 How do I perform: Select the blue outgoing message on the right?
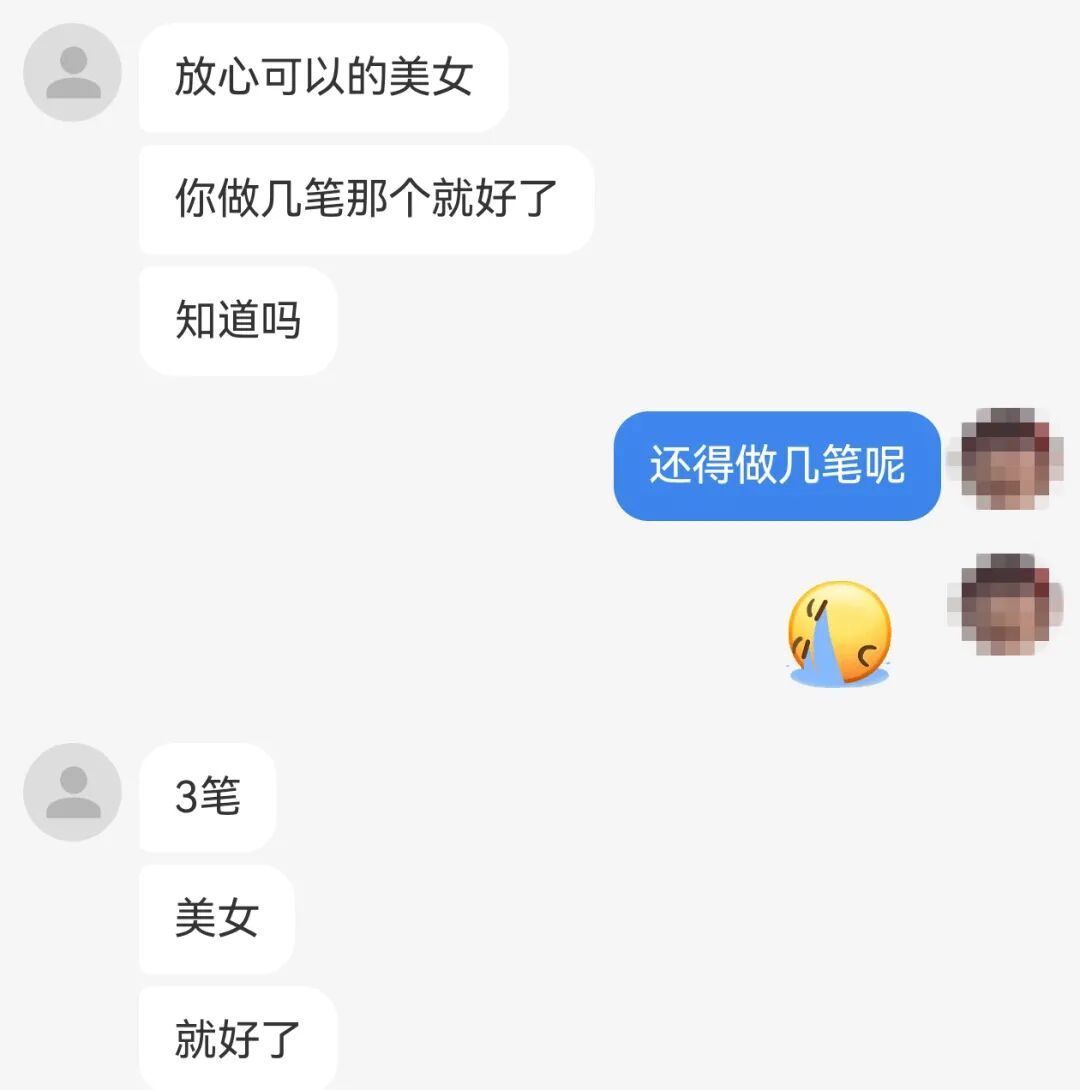tap(778, 467)
